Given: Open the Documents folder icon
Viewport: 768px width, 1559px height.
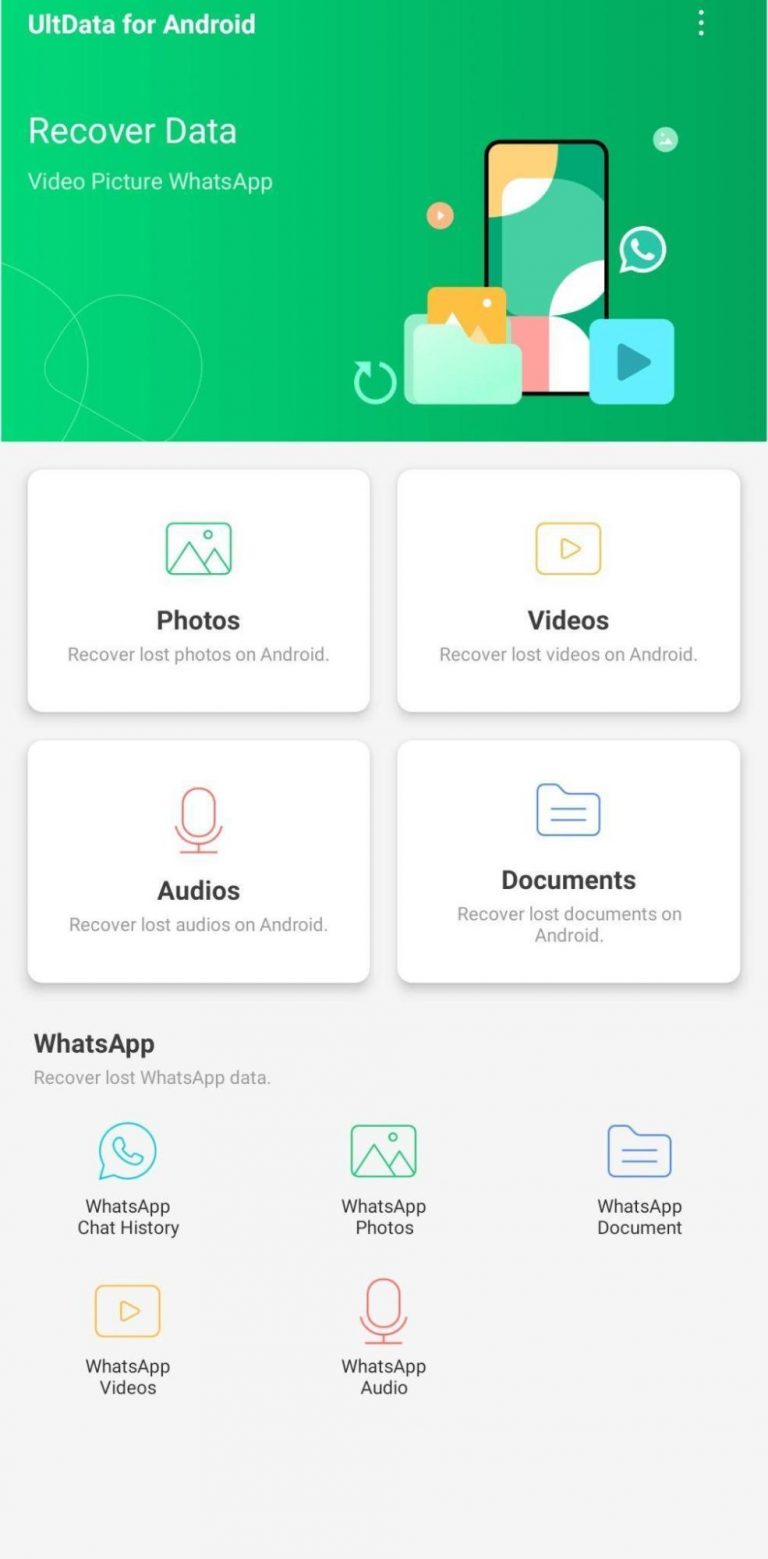Looking at the screenshot, I should click(568, 810).
